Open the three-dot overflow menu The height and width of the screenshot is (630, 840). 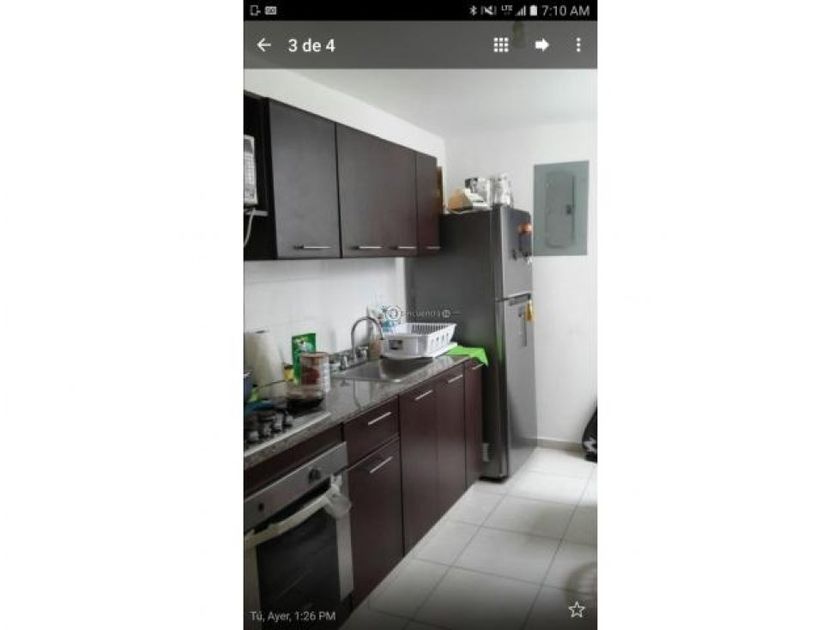(x=578, y=45)
